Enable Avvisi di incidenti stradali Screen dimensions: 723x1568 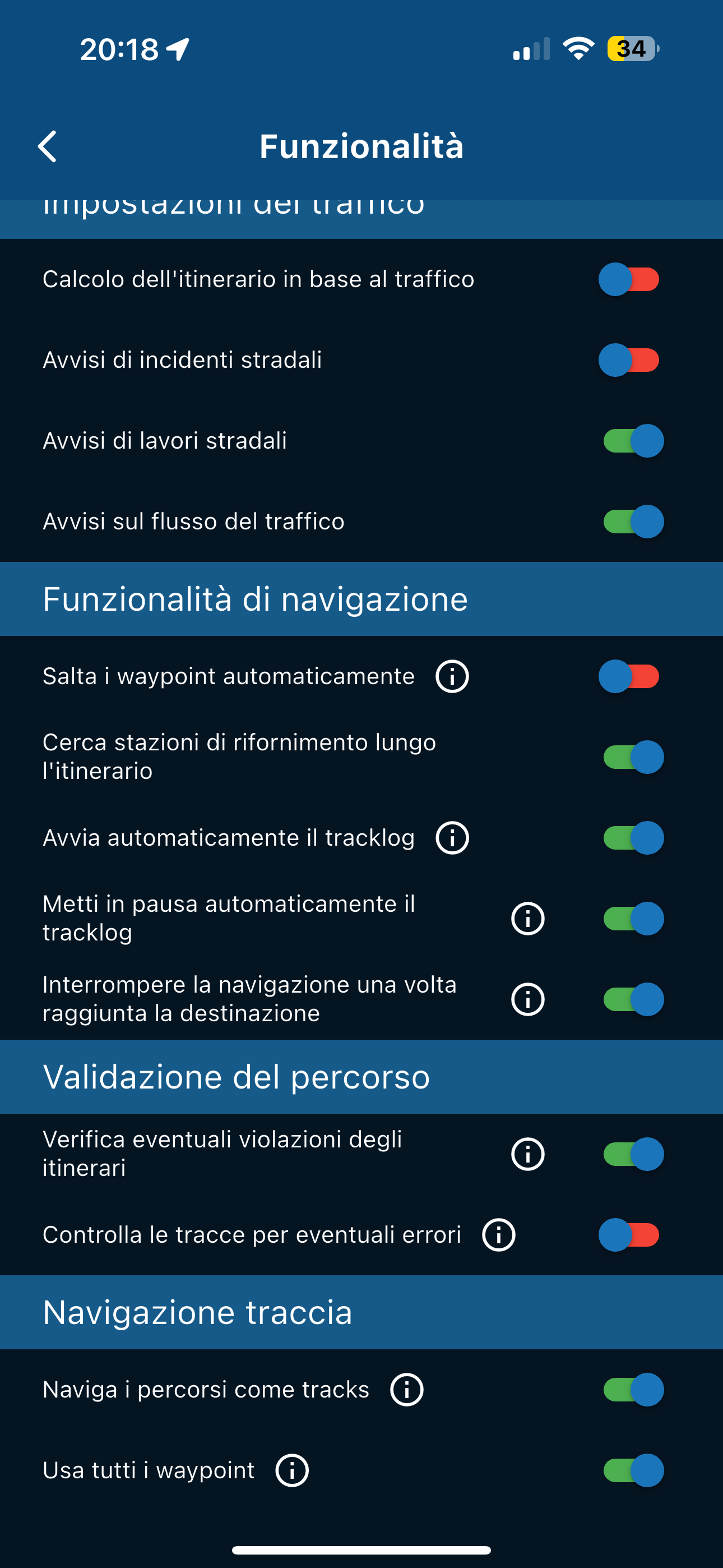631,361
